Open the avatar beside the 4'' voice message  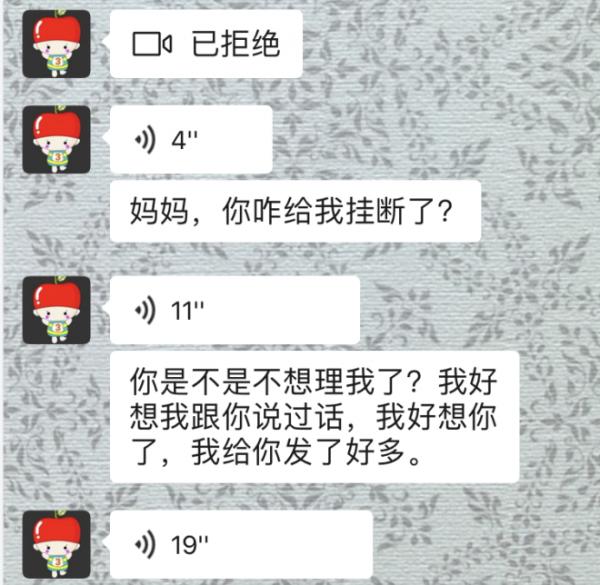[57, 140]
